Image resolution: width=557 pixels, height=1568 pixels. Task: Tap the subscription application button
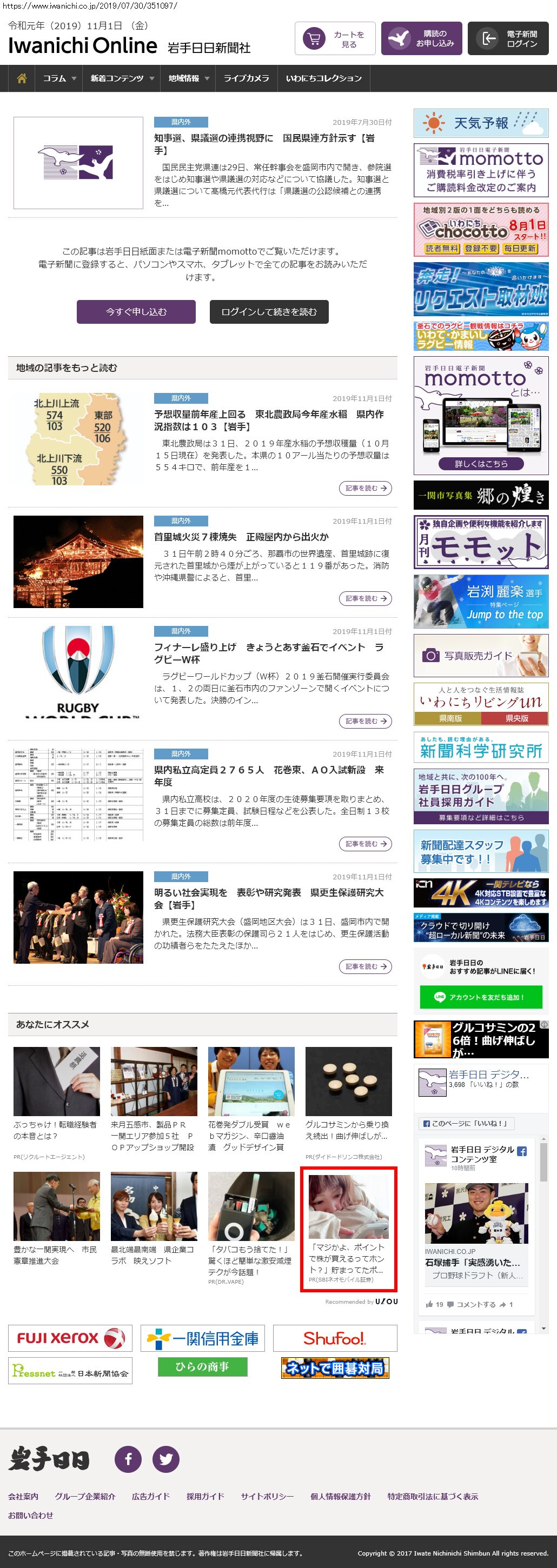(x=421, y=39)
